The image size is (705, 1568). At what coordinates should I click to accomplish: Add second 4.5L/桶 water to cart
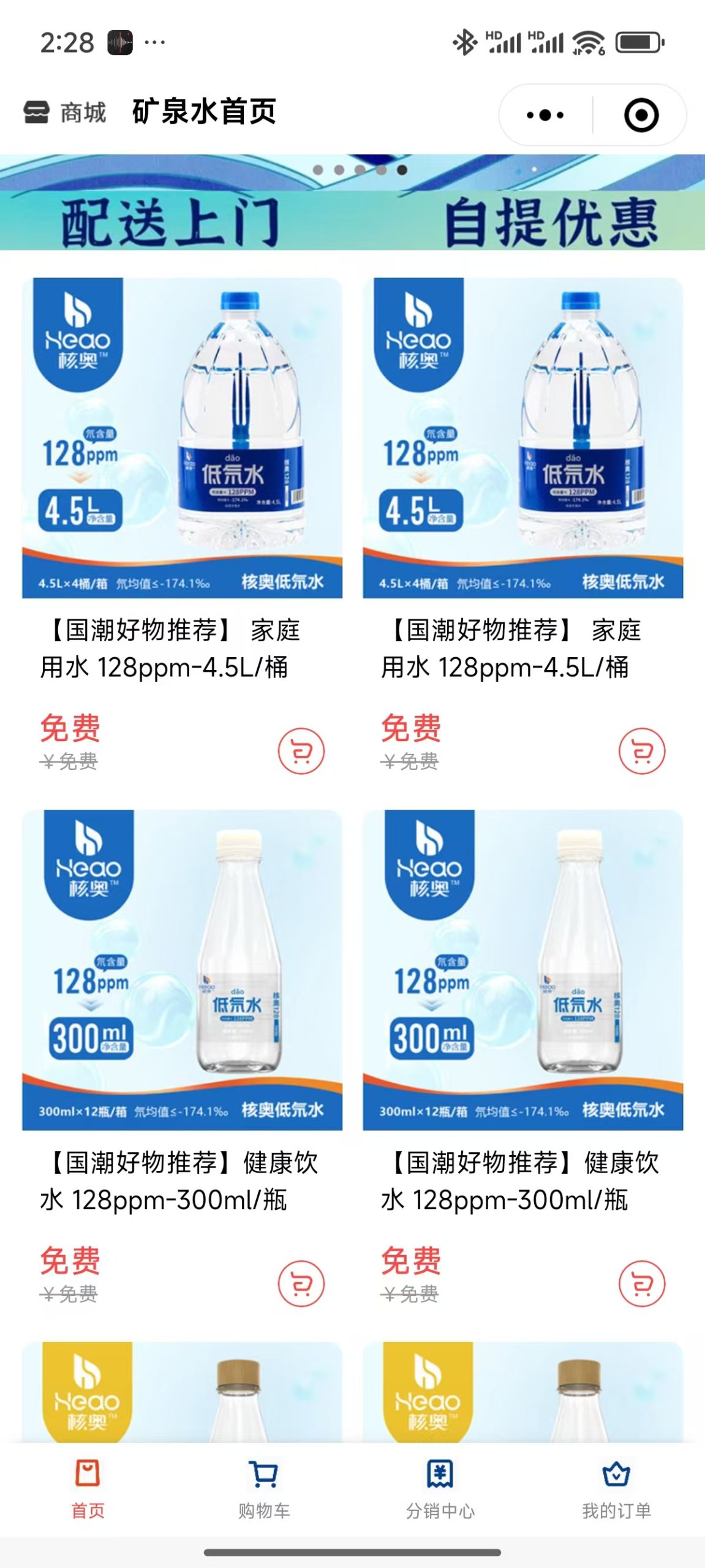pyautogui.click(x=641, y=751)
